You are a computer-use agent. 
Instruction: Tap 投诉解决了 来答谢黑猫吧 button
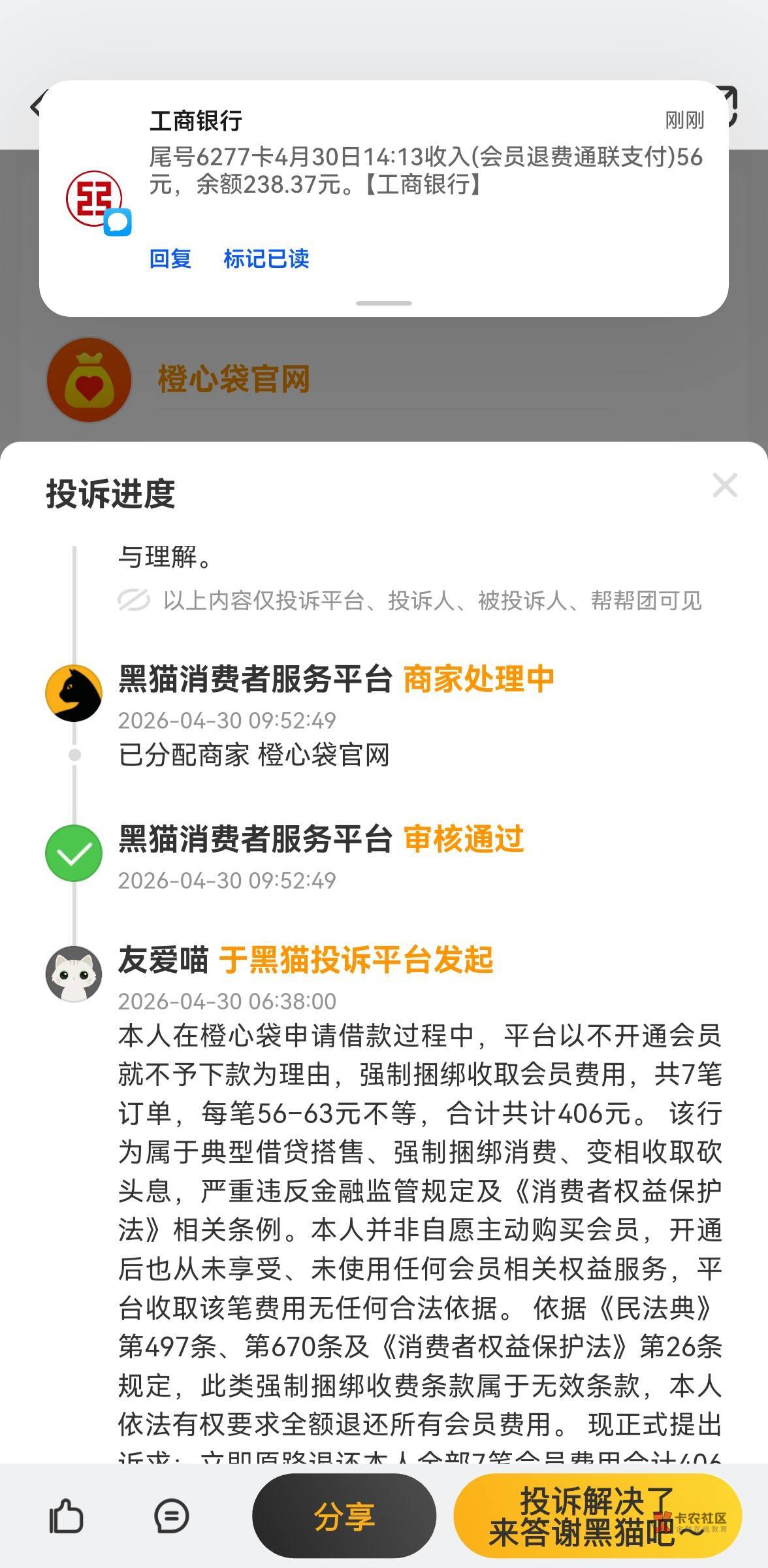pos(598,1516)
